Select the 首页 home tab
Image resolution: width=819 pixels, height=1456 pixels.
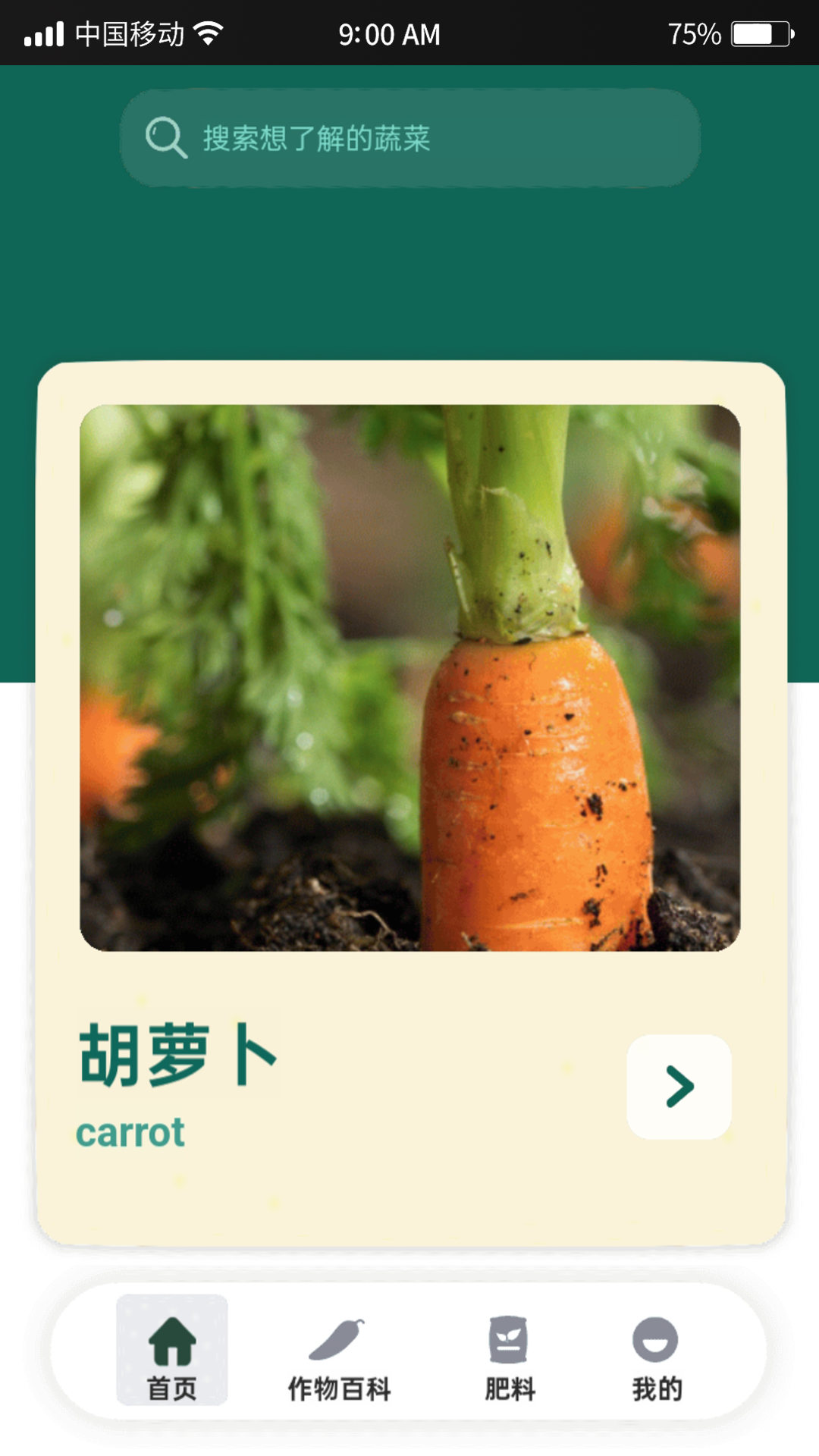172,1350
